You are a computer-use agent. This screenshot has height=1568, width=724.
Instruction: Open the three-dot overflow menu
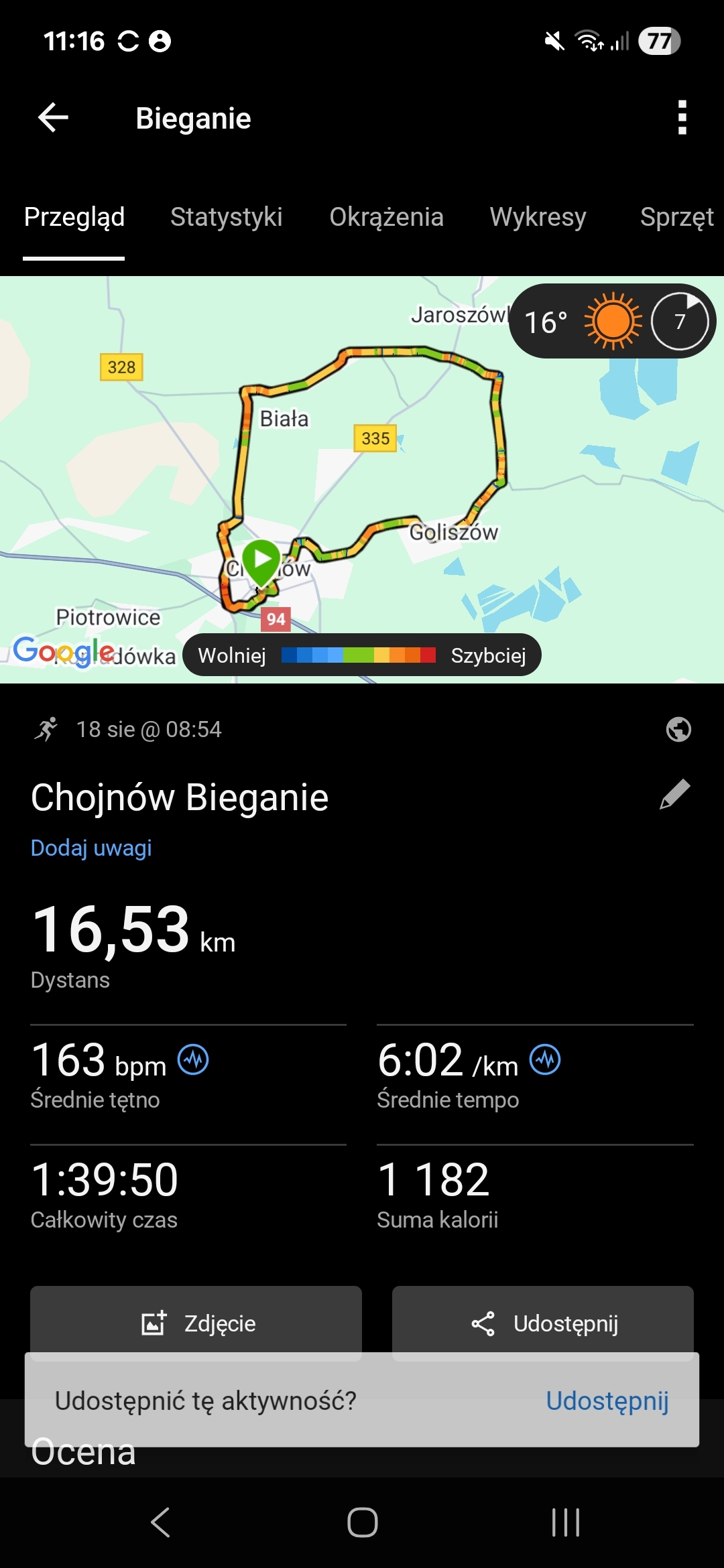[x=682, y=118]
